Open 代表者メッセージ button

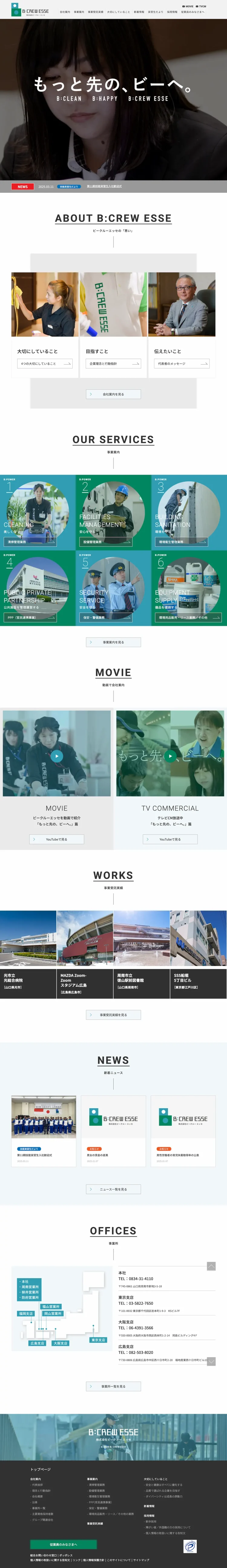click(182, 363)
